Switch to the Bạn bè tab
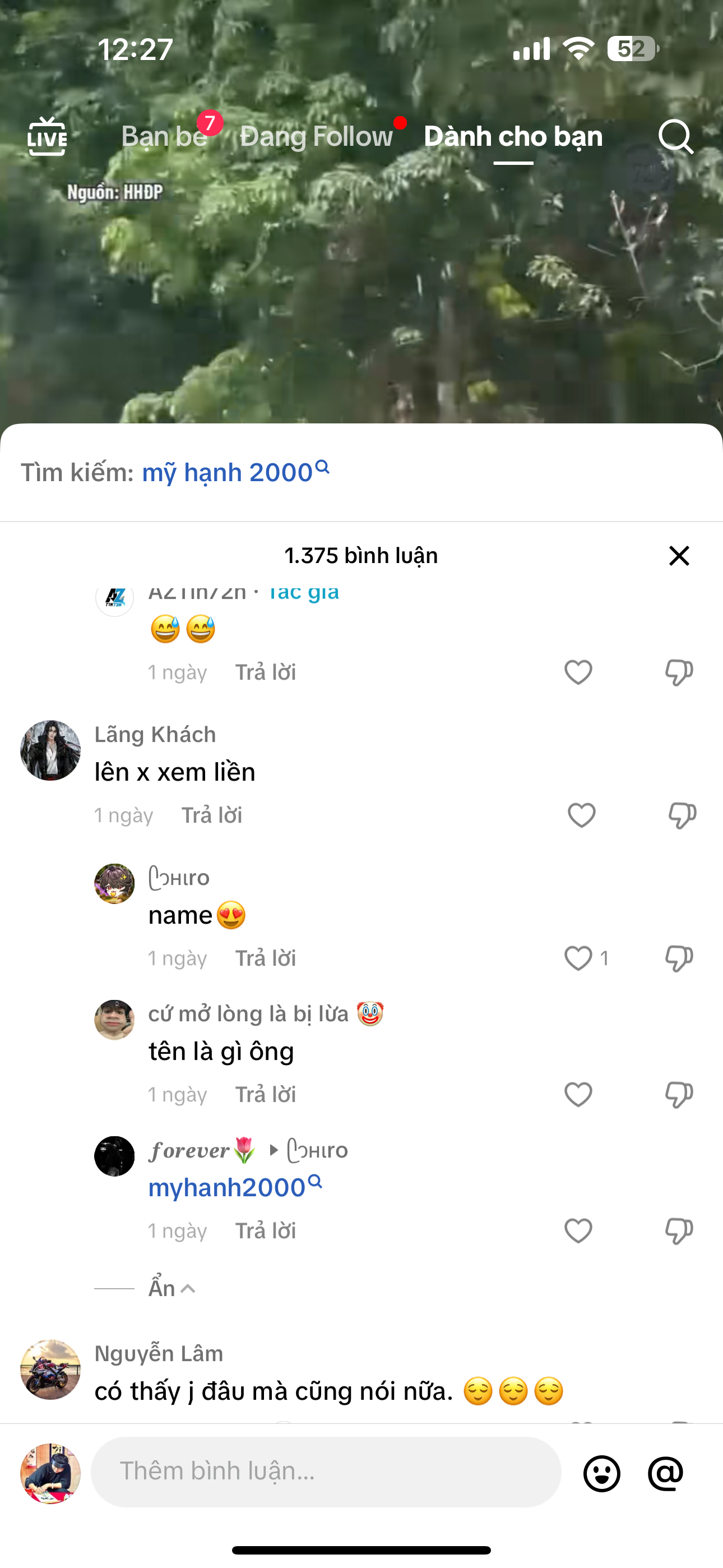723x1568 pixels. [x=164, y=136]
